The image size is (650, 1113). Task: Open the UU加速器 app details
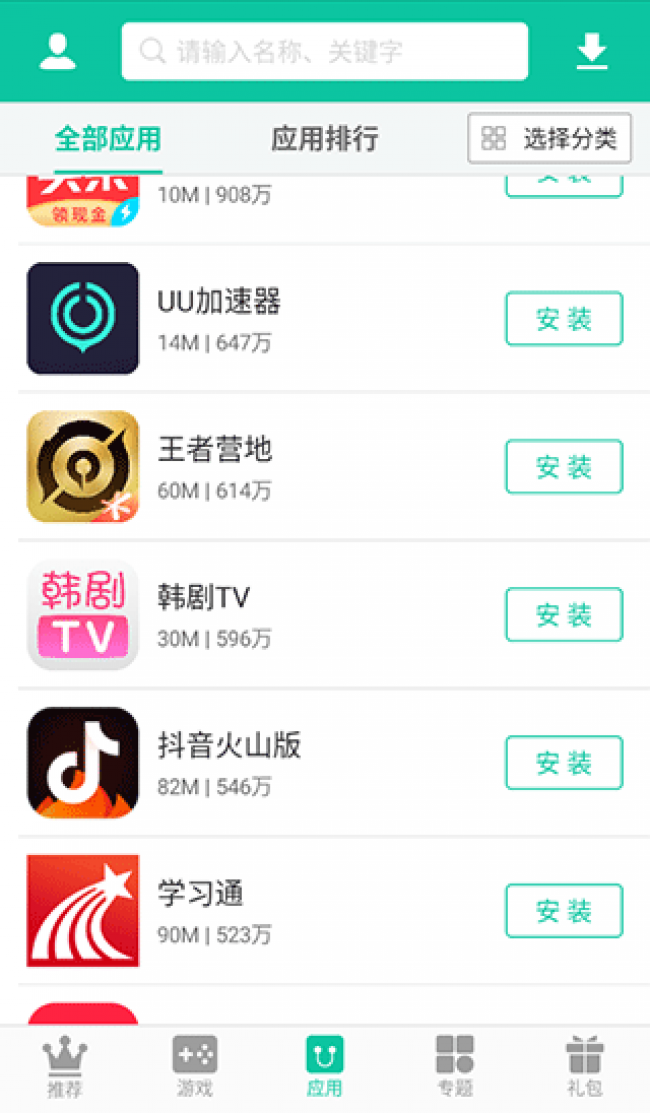coord(220,302)
